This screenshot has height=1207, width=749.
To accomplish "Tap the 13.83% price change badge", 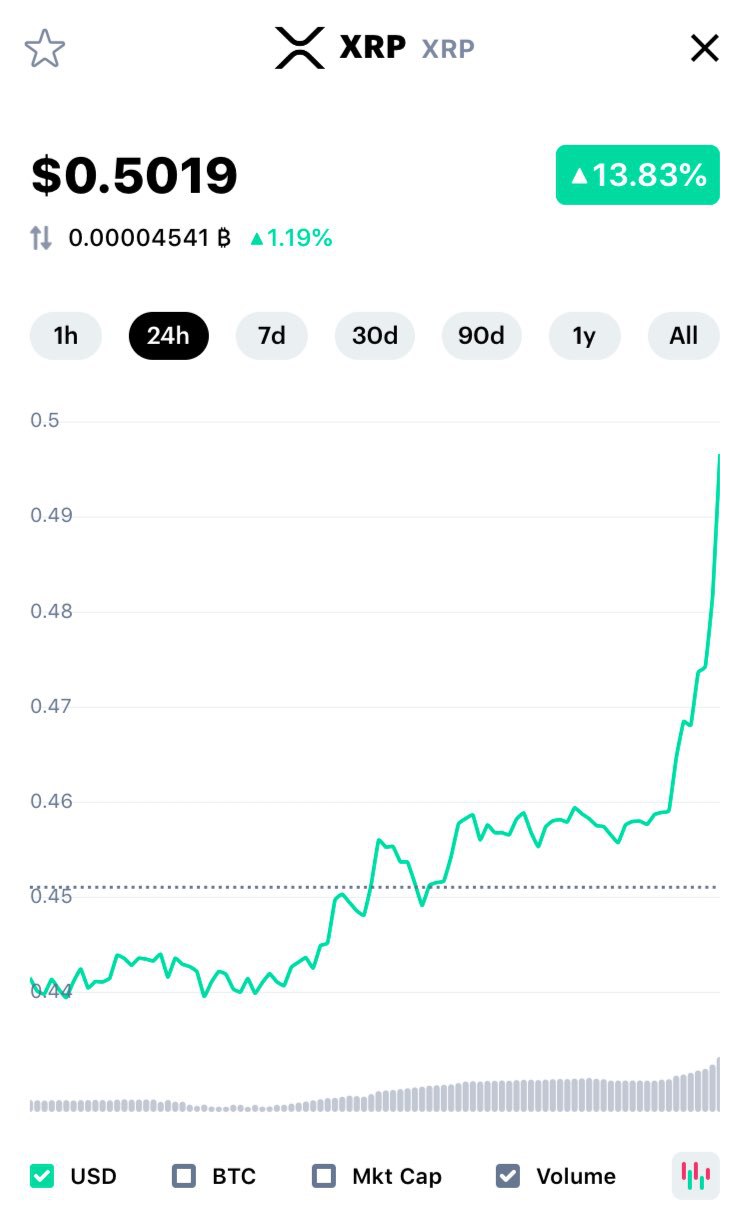I will click(x=638, y=175).
